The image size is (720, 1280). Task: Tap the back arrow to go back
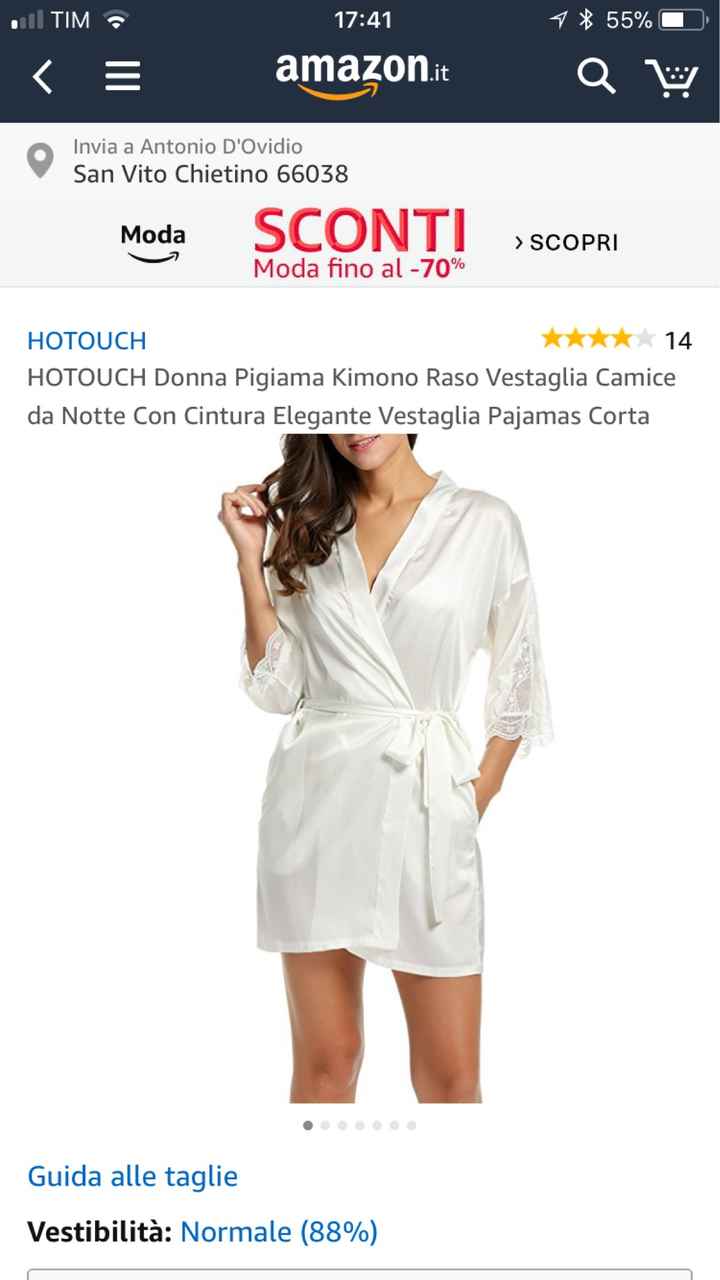point(42,76)
